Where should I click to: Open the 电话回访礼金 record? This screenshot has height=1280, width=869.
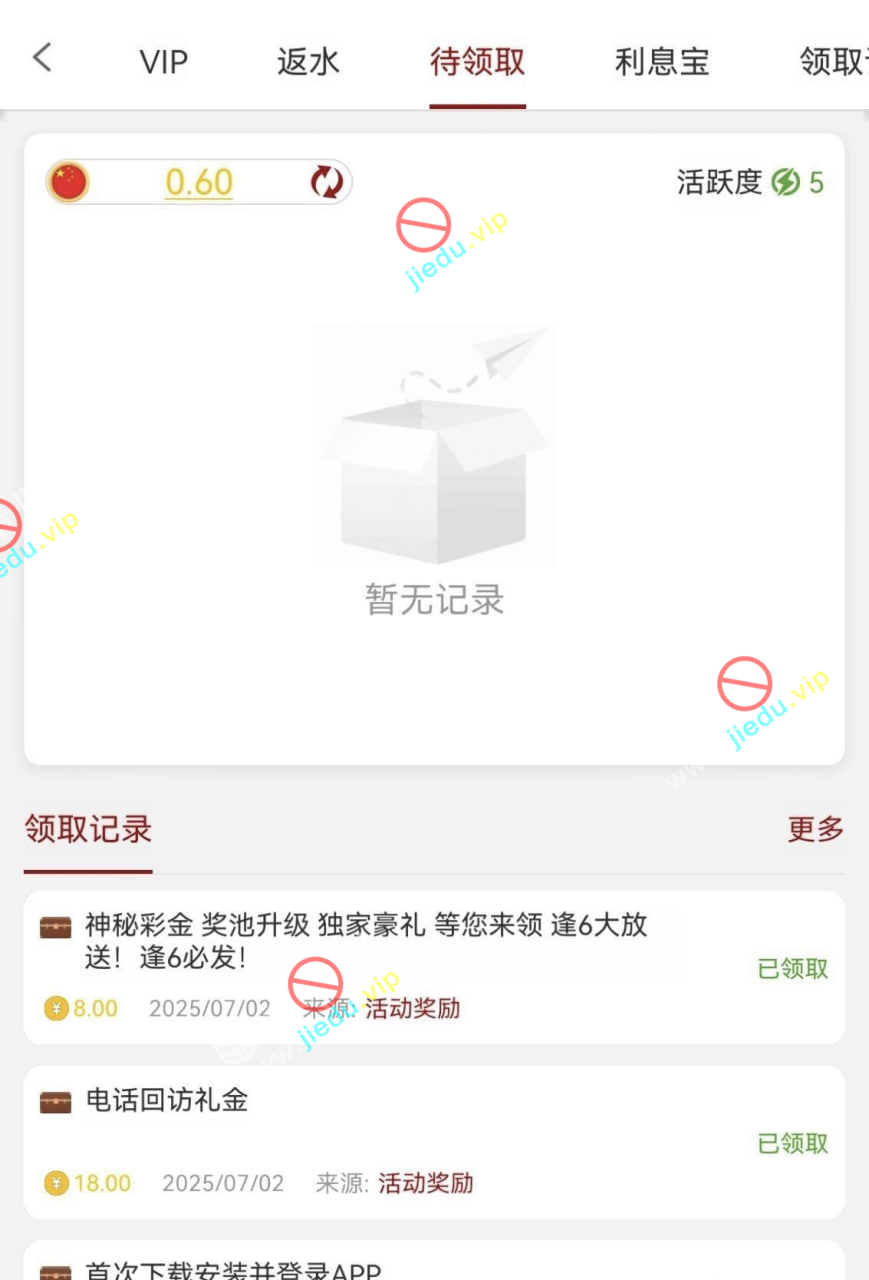[x=167, y=1101]
